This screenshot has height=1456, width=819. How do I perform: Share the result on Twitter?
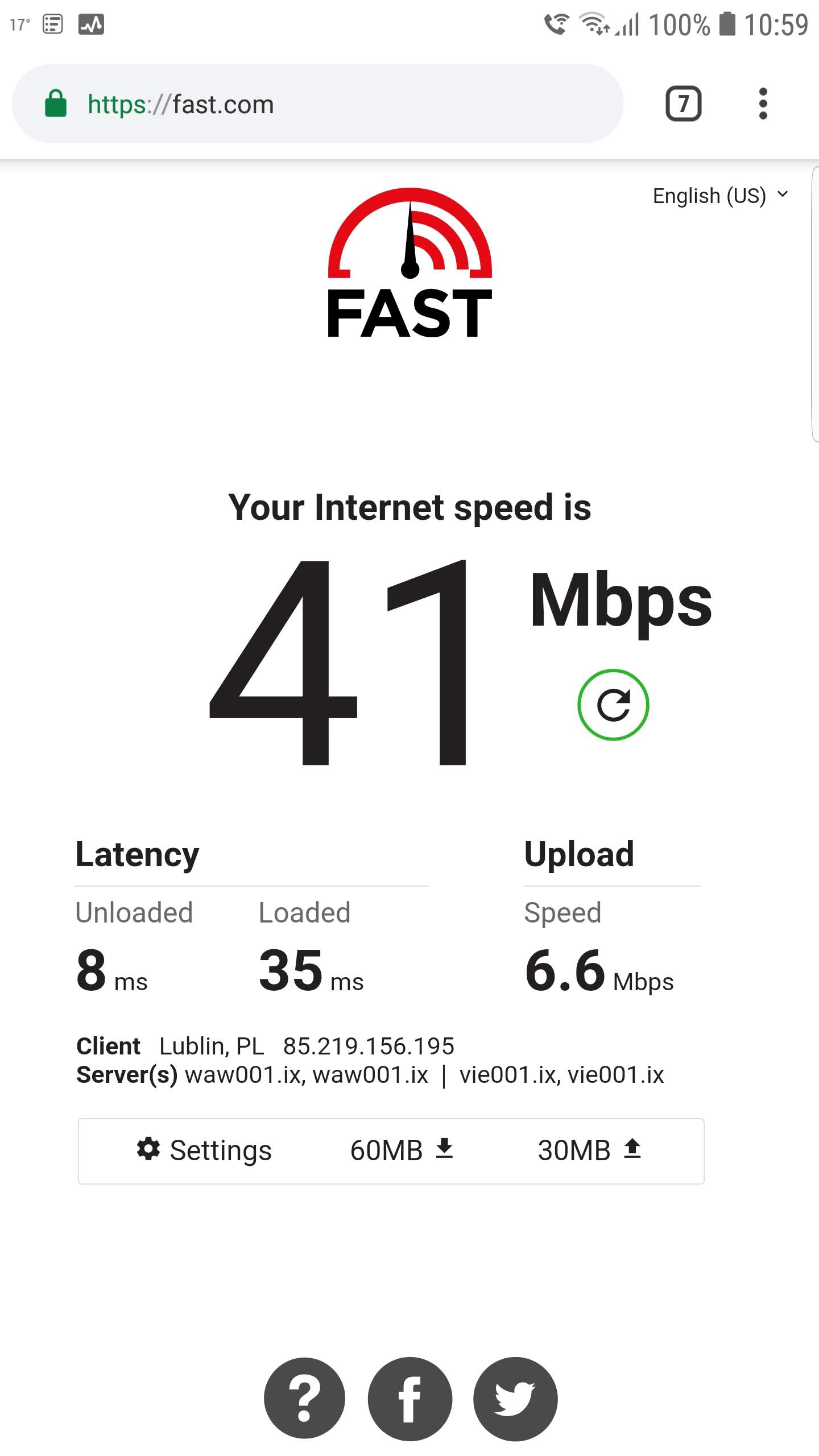515,1399
